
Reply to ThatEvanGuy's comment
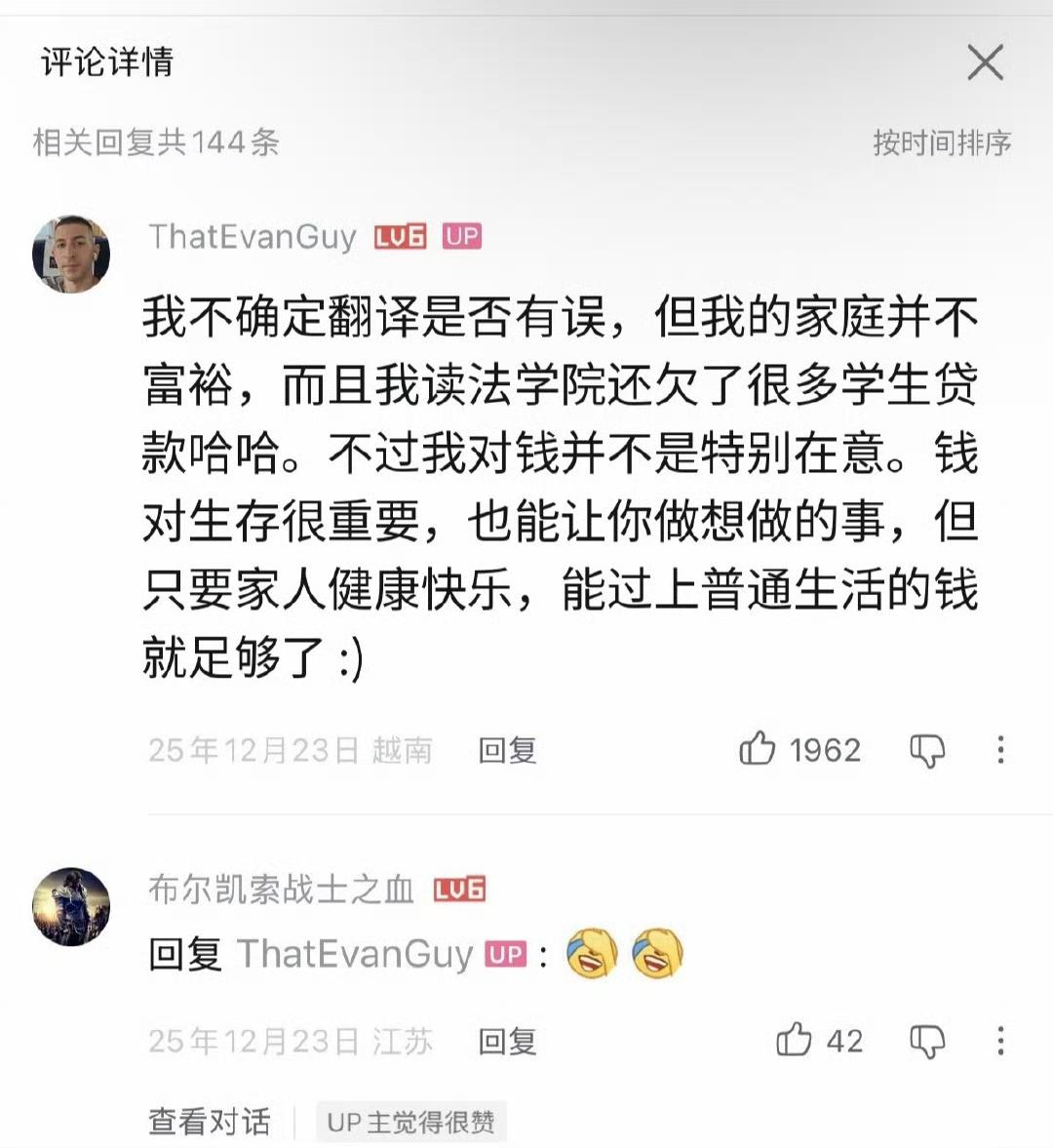pyautogui.click(x=506, y=749)
